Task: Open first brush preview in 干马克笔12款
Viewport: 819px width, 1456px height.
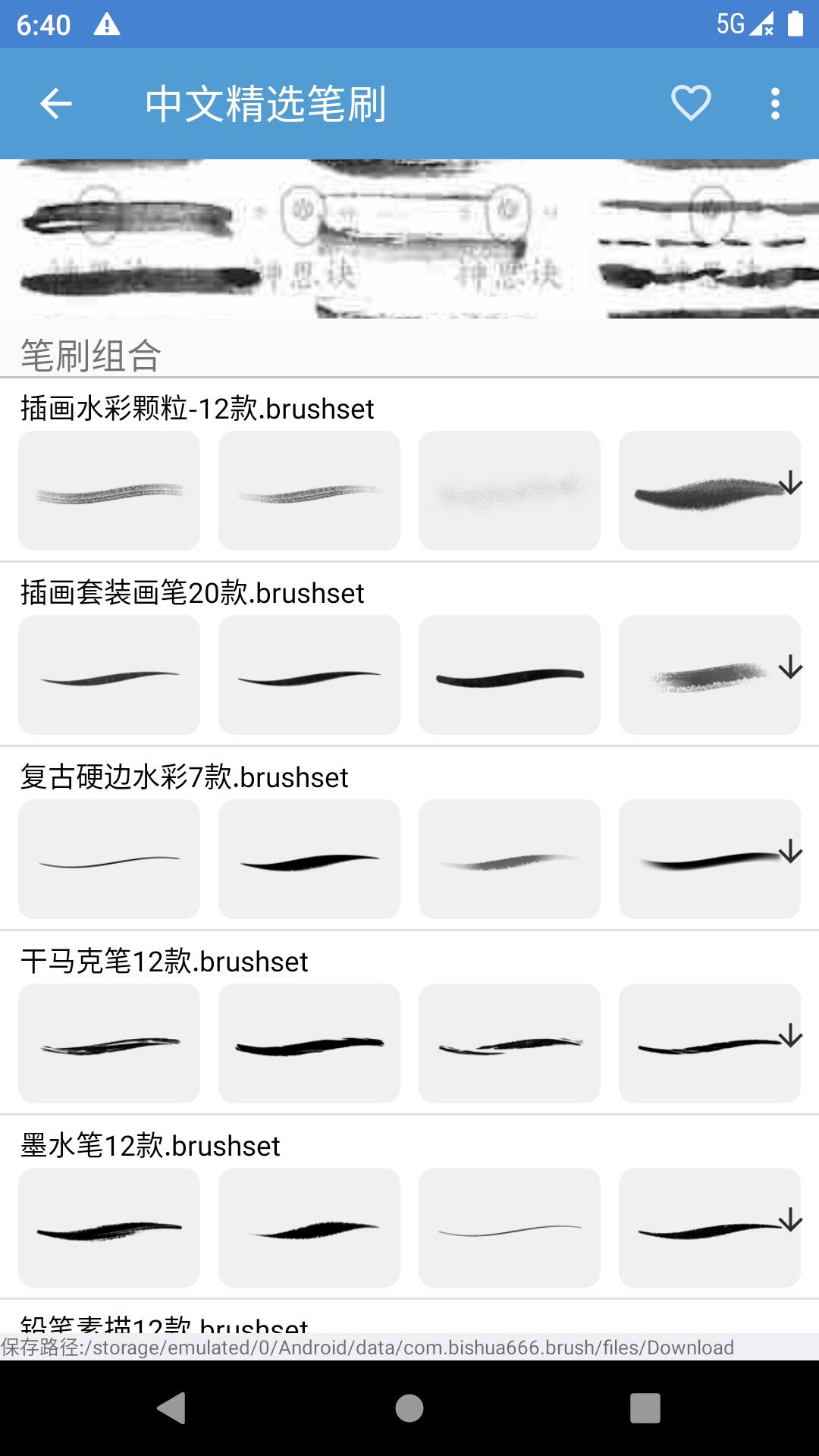Action: [109, 1043]
